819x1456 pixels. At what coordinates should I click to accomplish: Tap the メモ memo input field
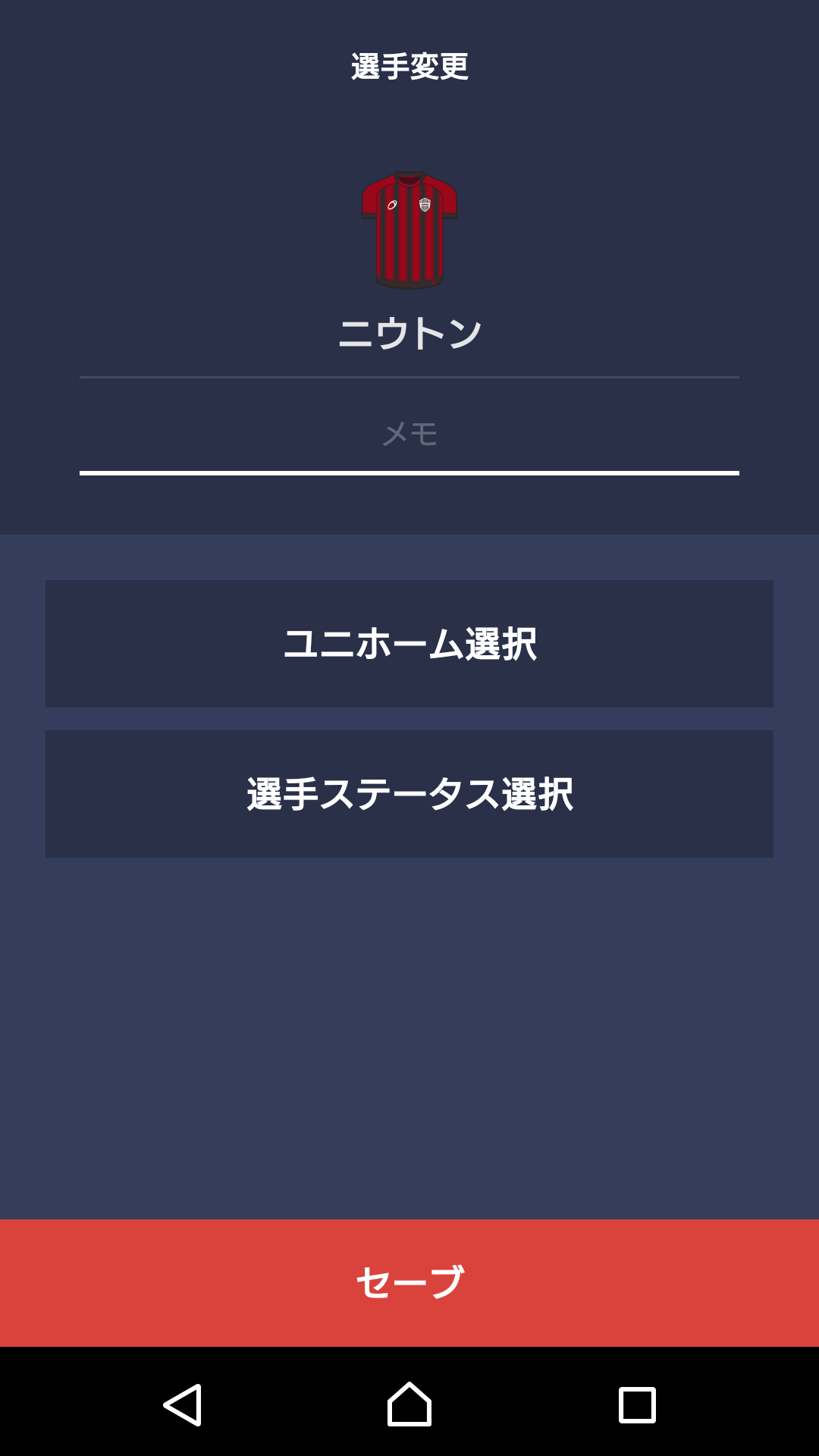click(x=409, y=435)
